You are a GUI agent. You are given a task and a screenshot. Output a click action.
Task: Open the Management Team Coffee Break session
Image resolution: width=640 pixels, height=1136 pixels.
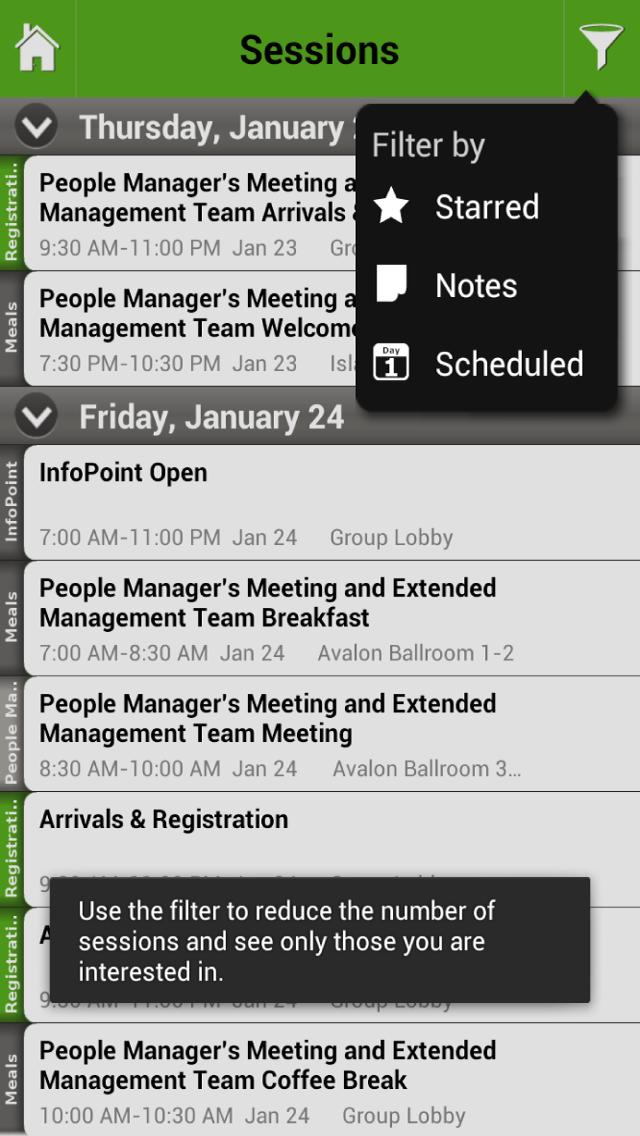tap(330, 1080)
